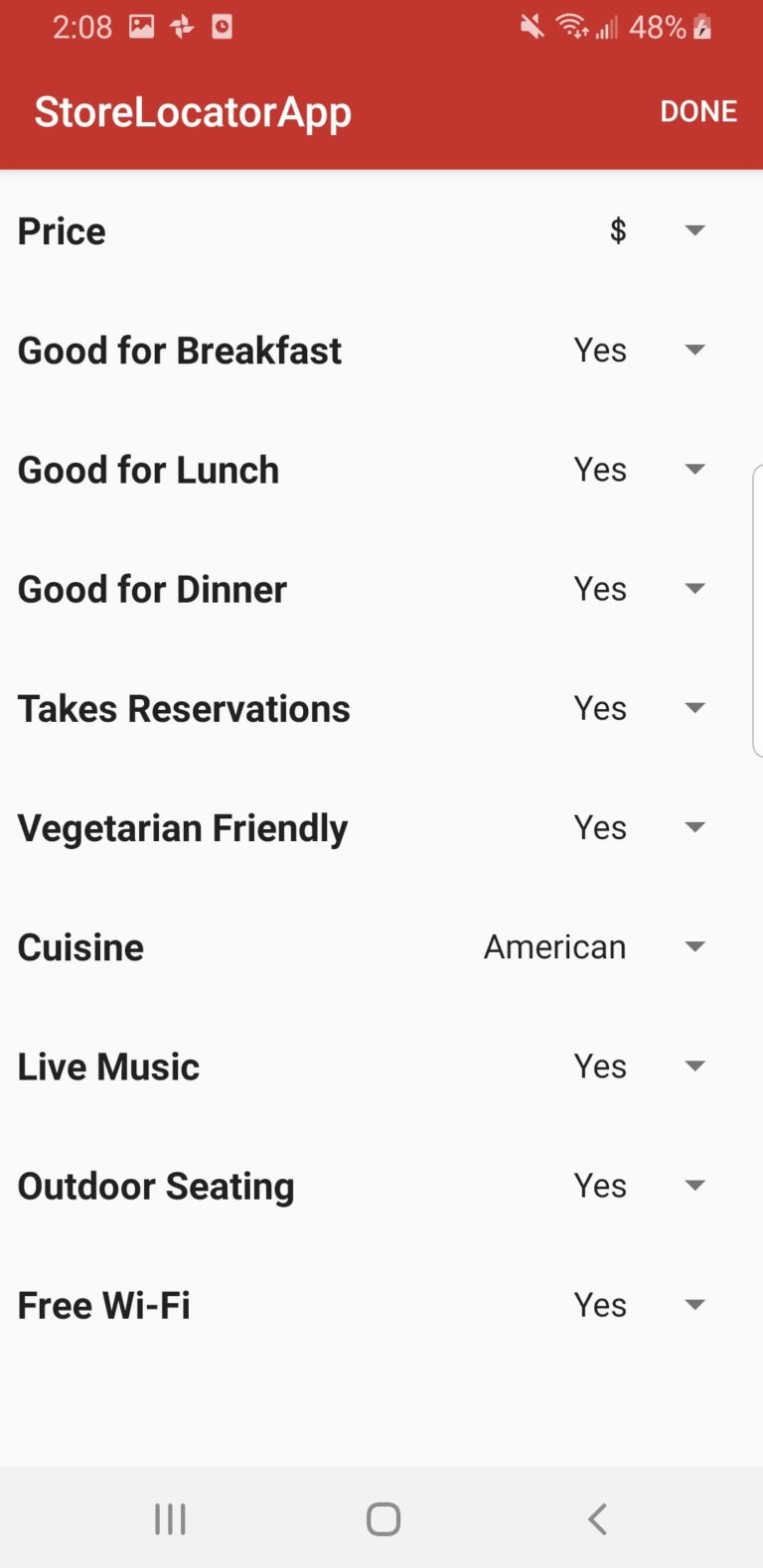The width and height of the screenshot is (763, 1568).
Task: Go back using system back button
Action: pyautogui.click(x=597, y=1519)
